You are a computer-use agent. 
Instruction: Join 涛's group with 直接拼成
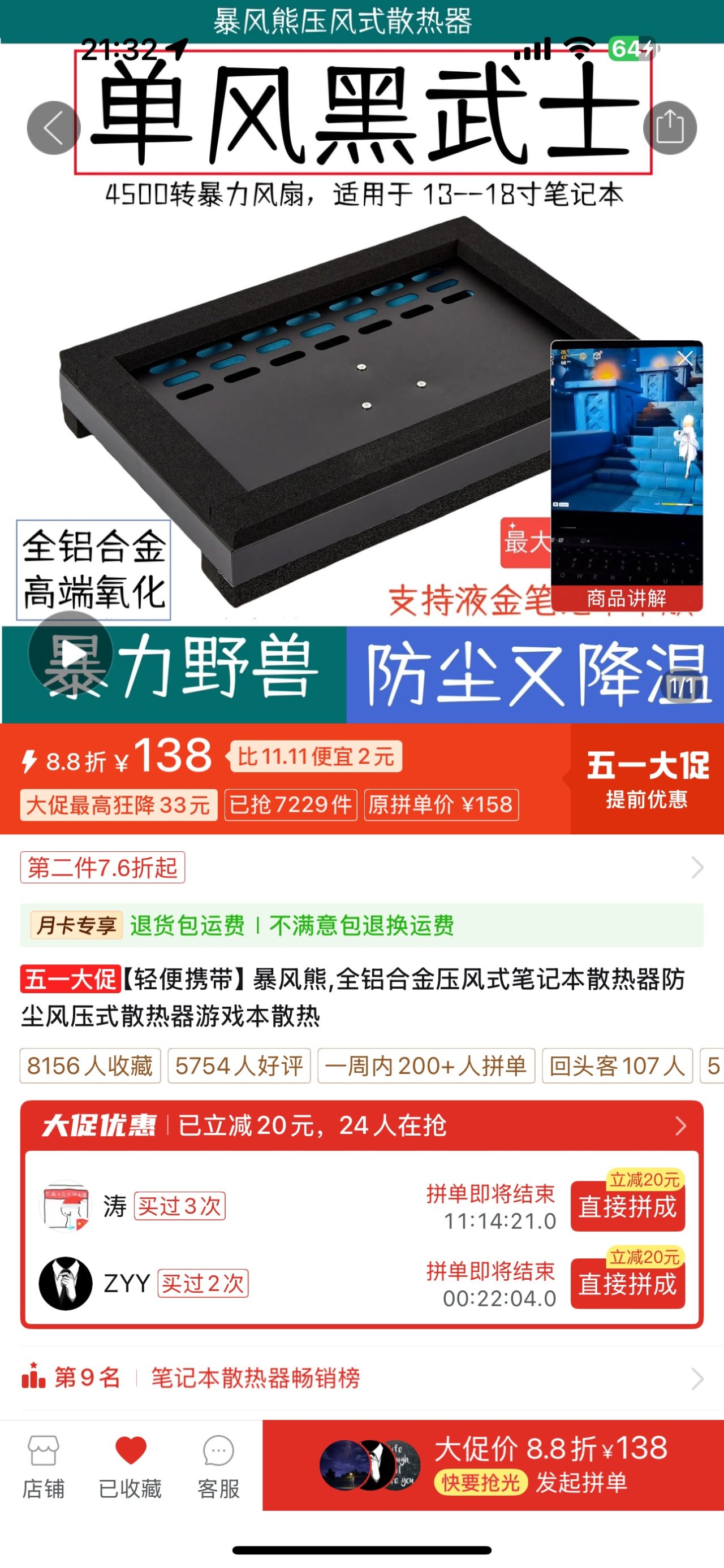pyautogui.click(x=627, y=1206)
